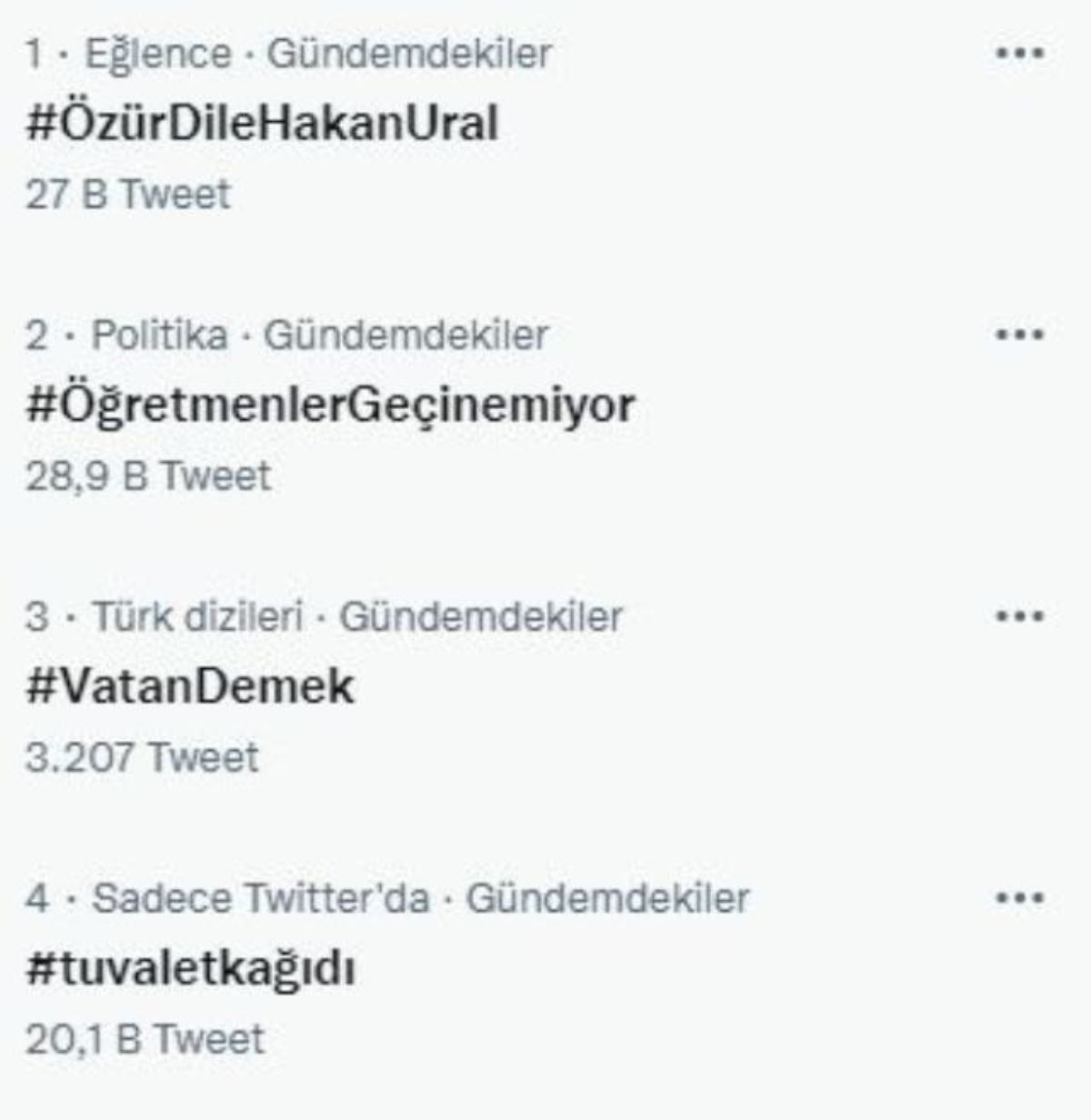Open more options for #ÖzürDileHakanUral
The width and height of the screenshot is (1091, 1120).
click(x=1019, y=54)
